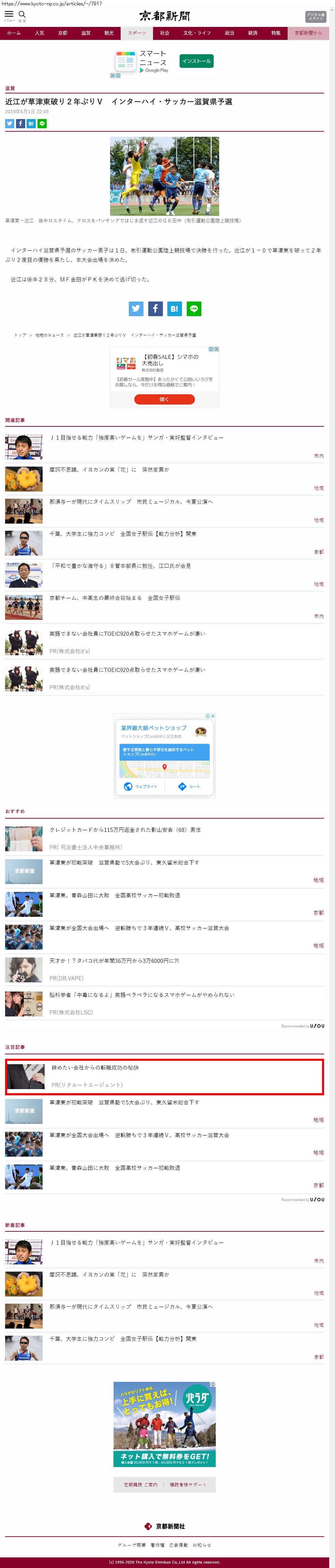This screenshot has height=1568, width=335.
Task: Tap the 定期購読 ご案内 link
Action: coord(140,1485)
